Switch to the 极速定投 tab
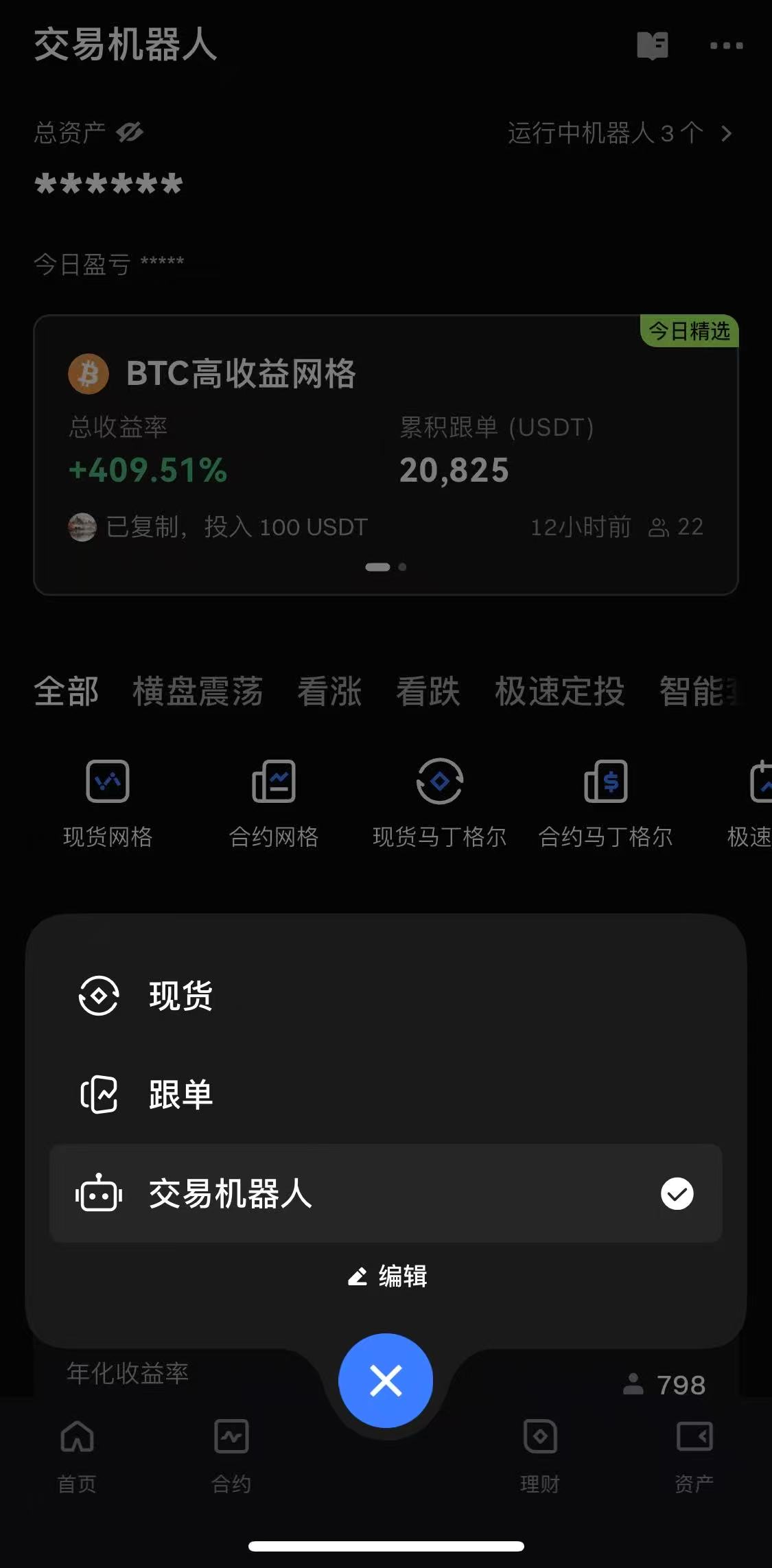Image resolution: width=772 pixels, height=1568 pixels. tap(559, 691)
